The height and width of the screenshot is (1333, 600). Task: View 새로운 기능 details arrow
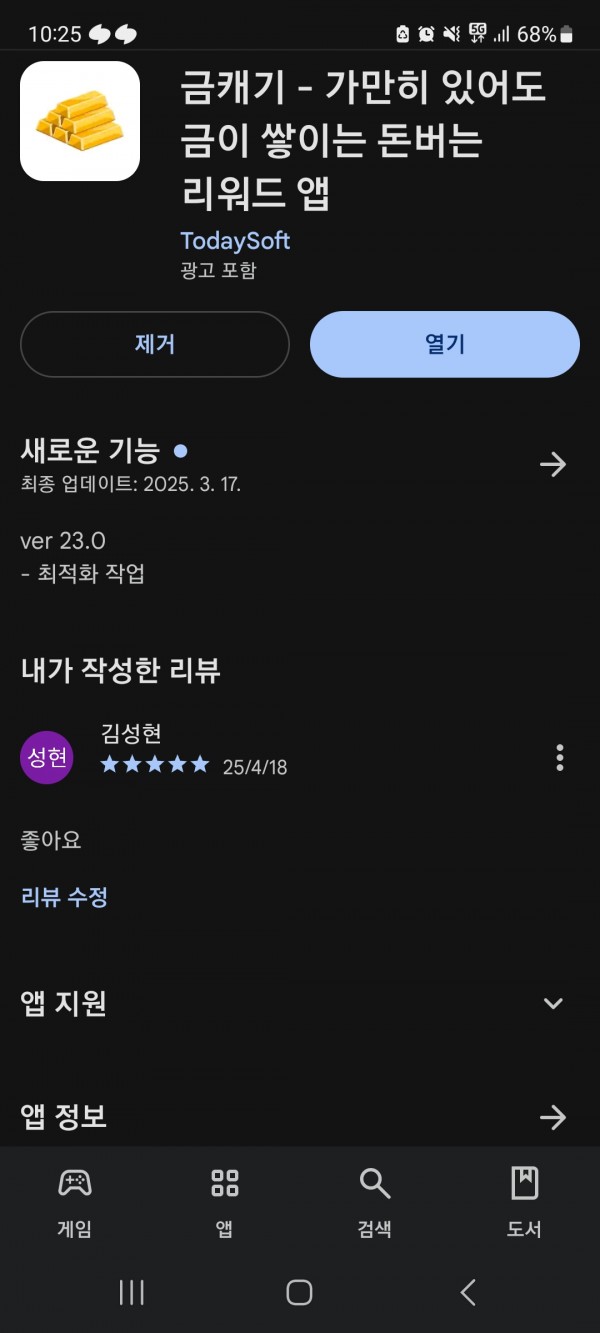[x=553, y=464]
